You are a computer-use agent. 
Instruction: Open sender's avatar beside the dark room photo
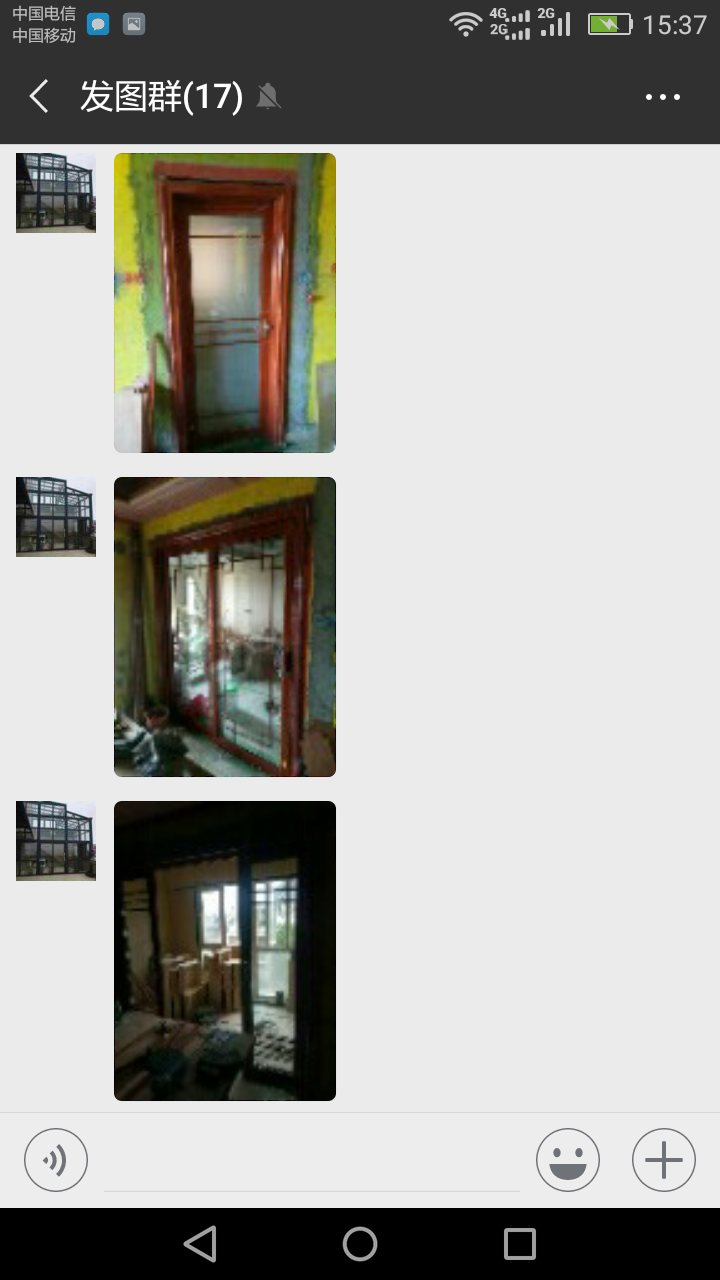coord(56,841)
